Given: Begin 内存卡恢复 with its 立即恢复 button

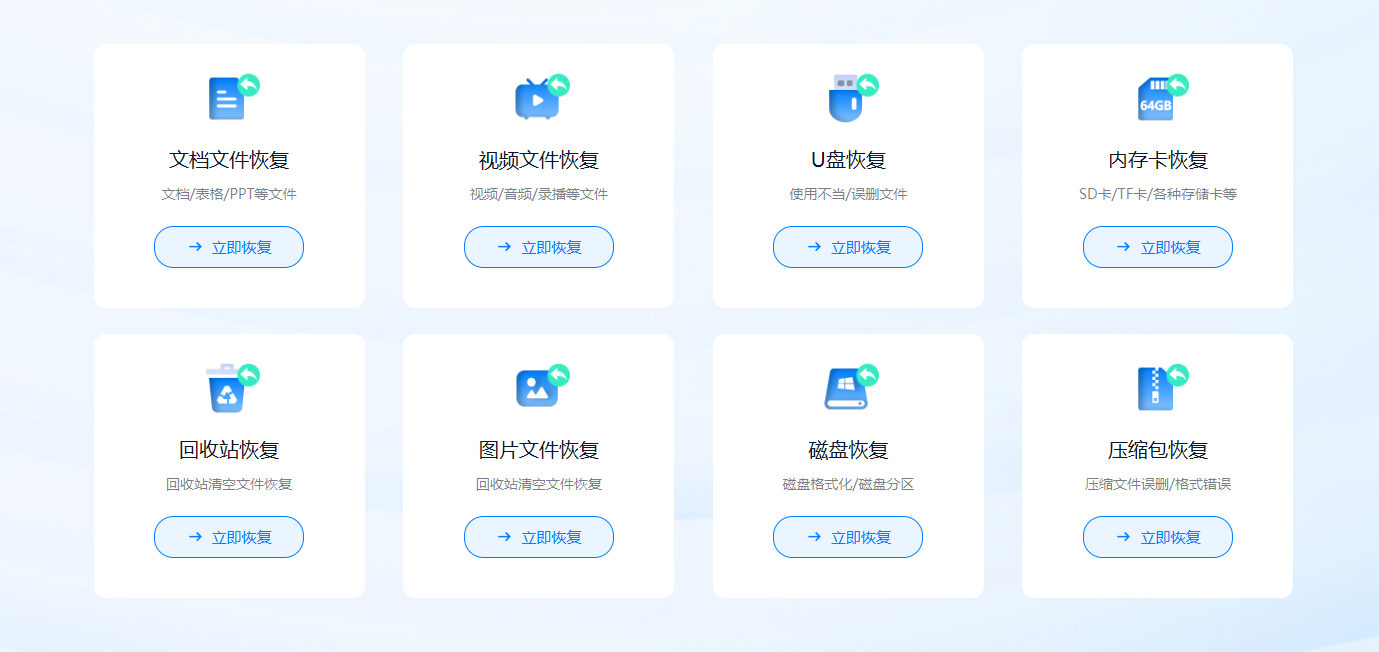Looking at the screenshot, I should coord(1157,247).
